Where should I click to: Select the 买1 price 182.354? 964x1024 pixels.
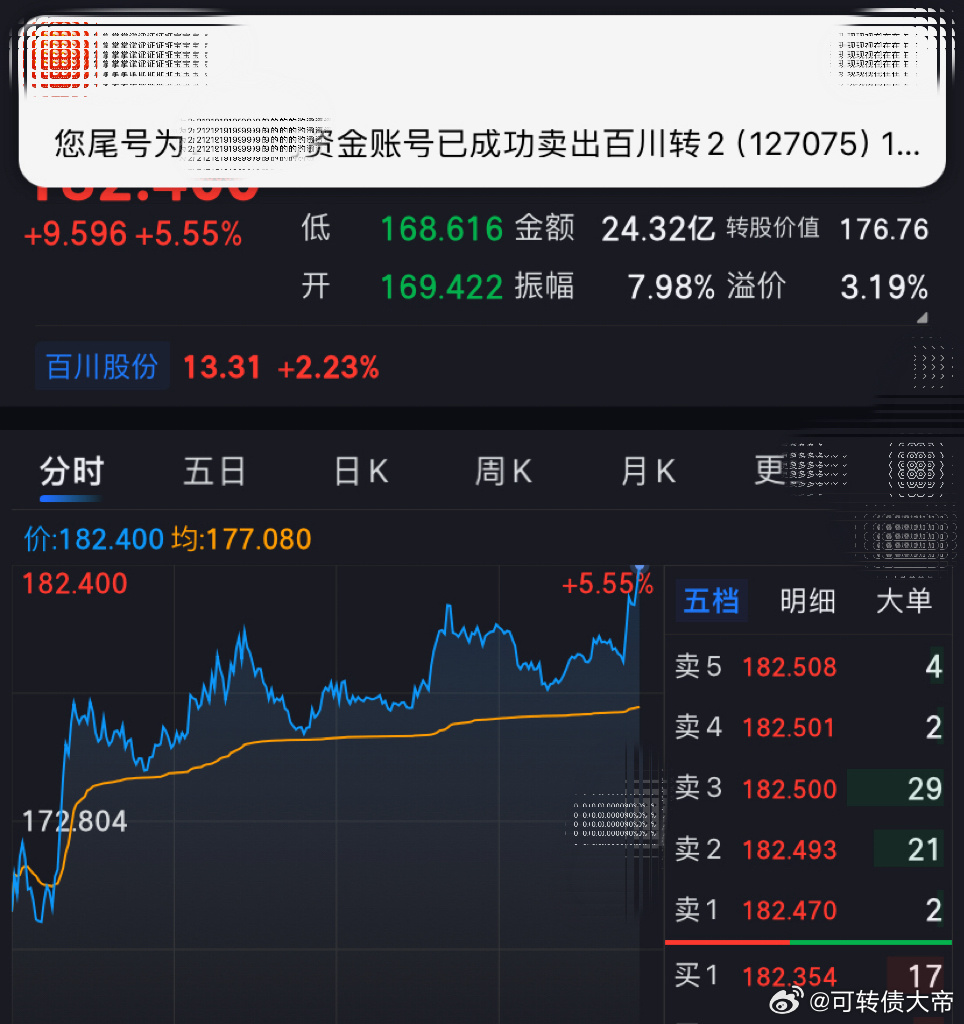pyautogui.click(x=789, y=976)
